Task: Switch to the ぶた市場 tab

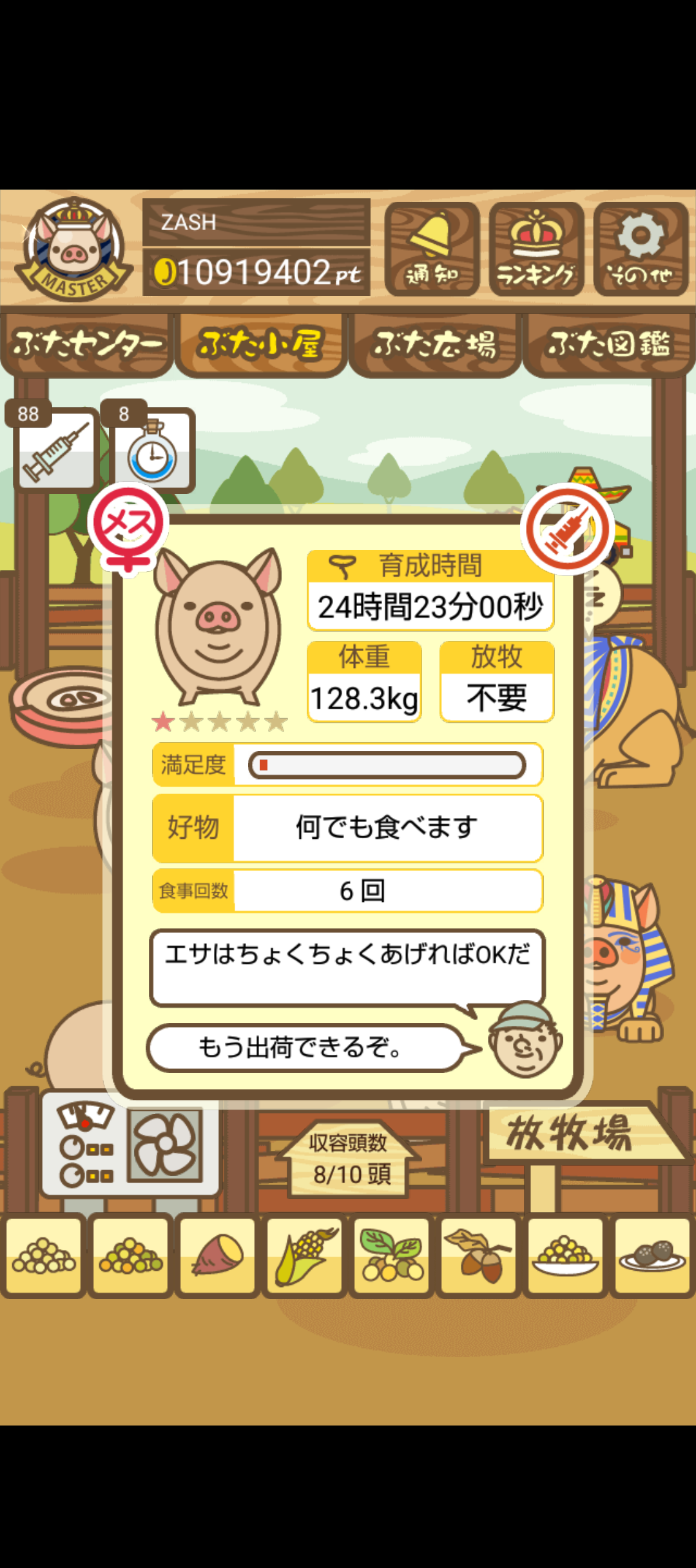Action: [x=435, y=344]
